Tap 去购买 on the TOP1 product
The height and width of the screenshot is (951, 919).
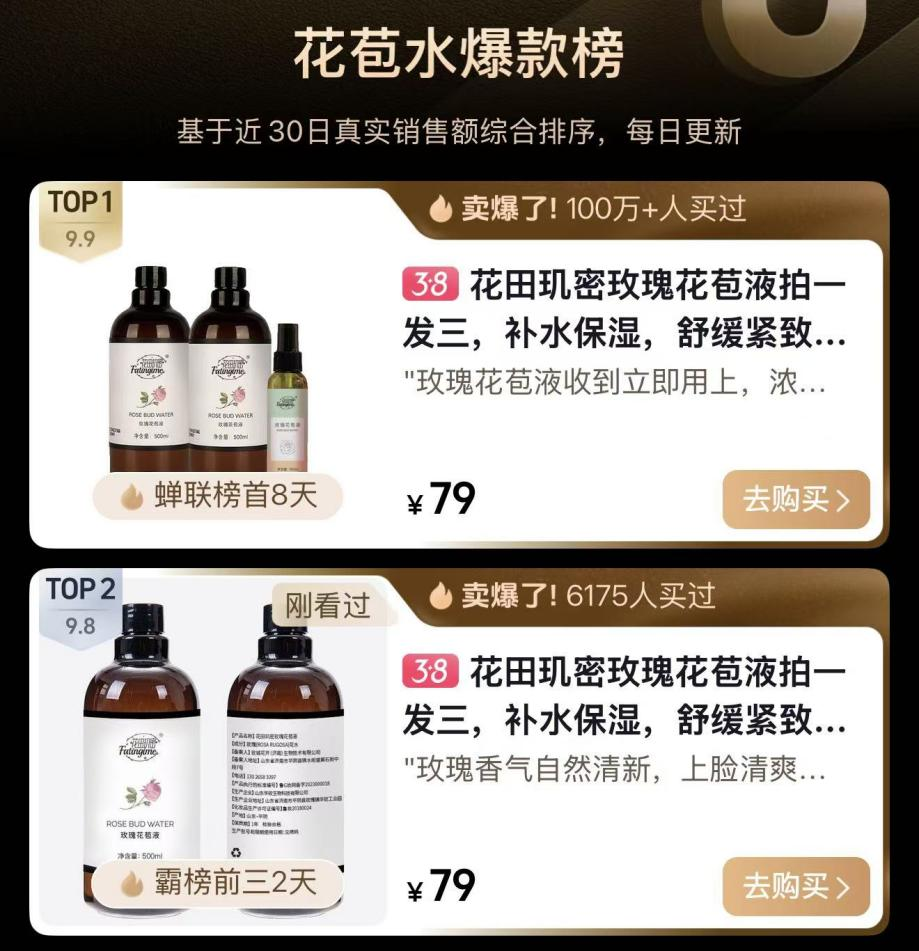click(x=796, y=499)
